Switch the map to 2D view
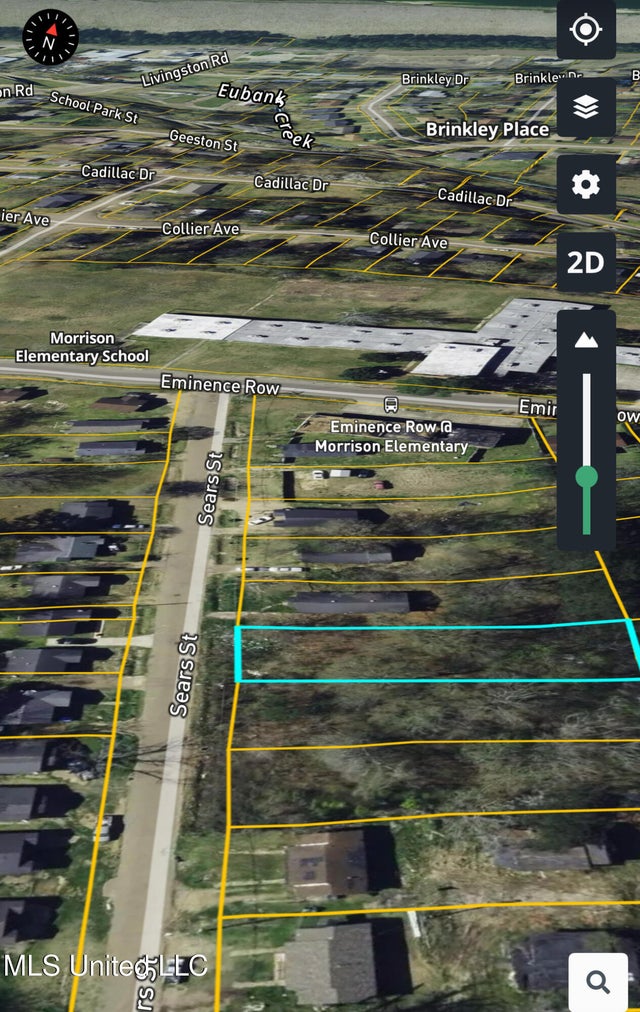Image resolution: width=640 pixels, height=1012 pixels. tap(586, 262)
